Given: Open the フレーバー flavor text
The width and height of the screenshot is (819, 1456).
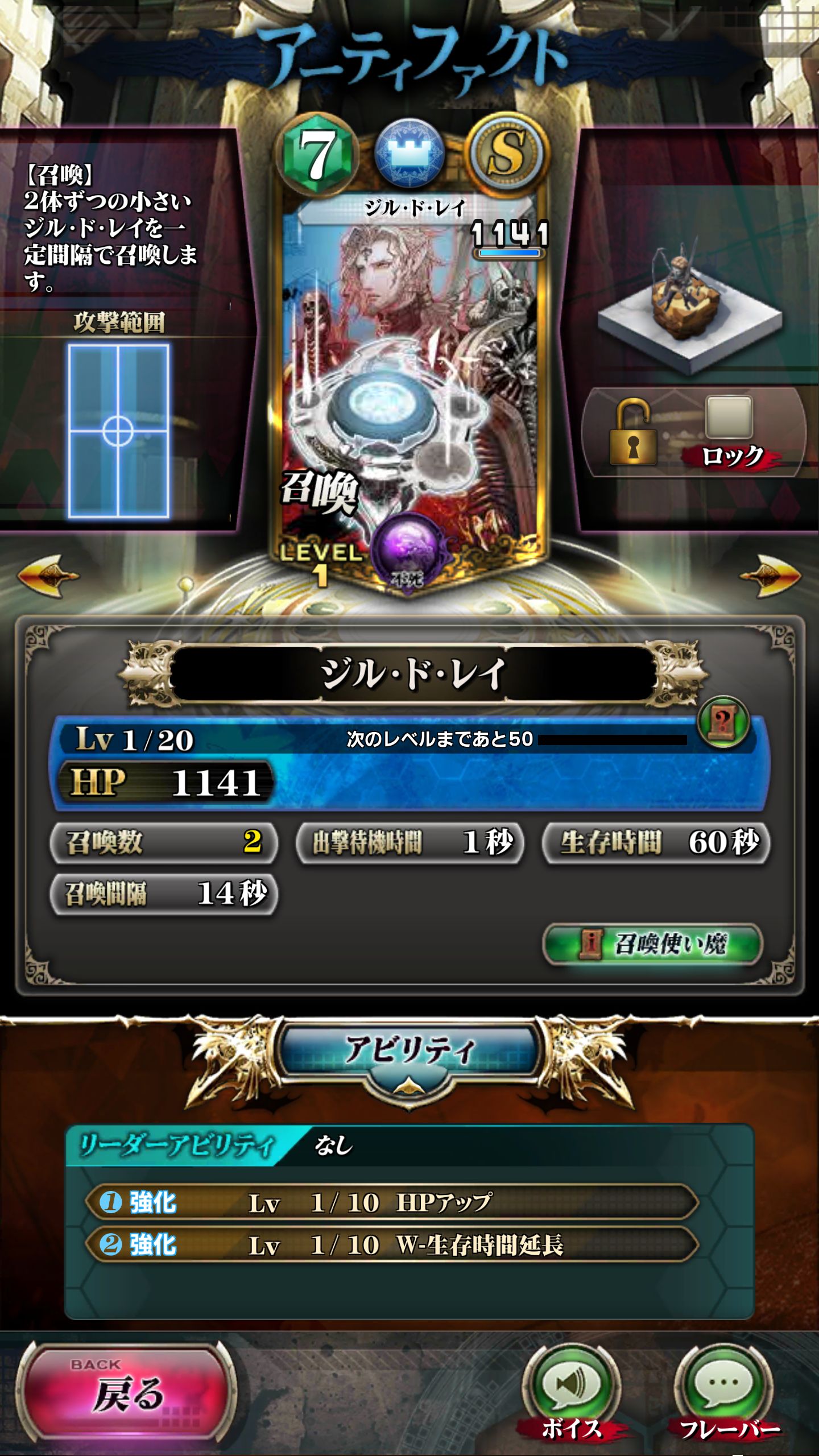Looking at the screenshot, I should [x=723, y=1388].
